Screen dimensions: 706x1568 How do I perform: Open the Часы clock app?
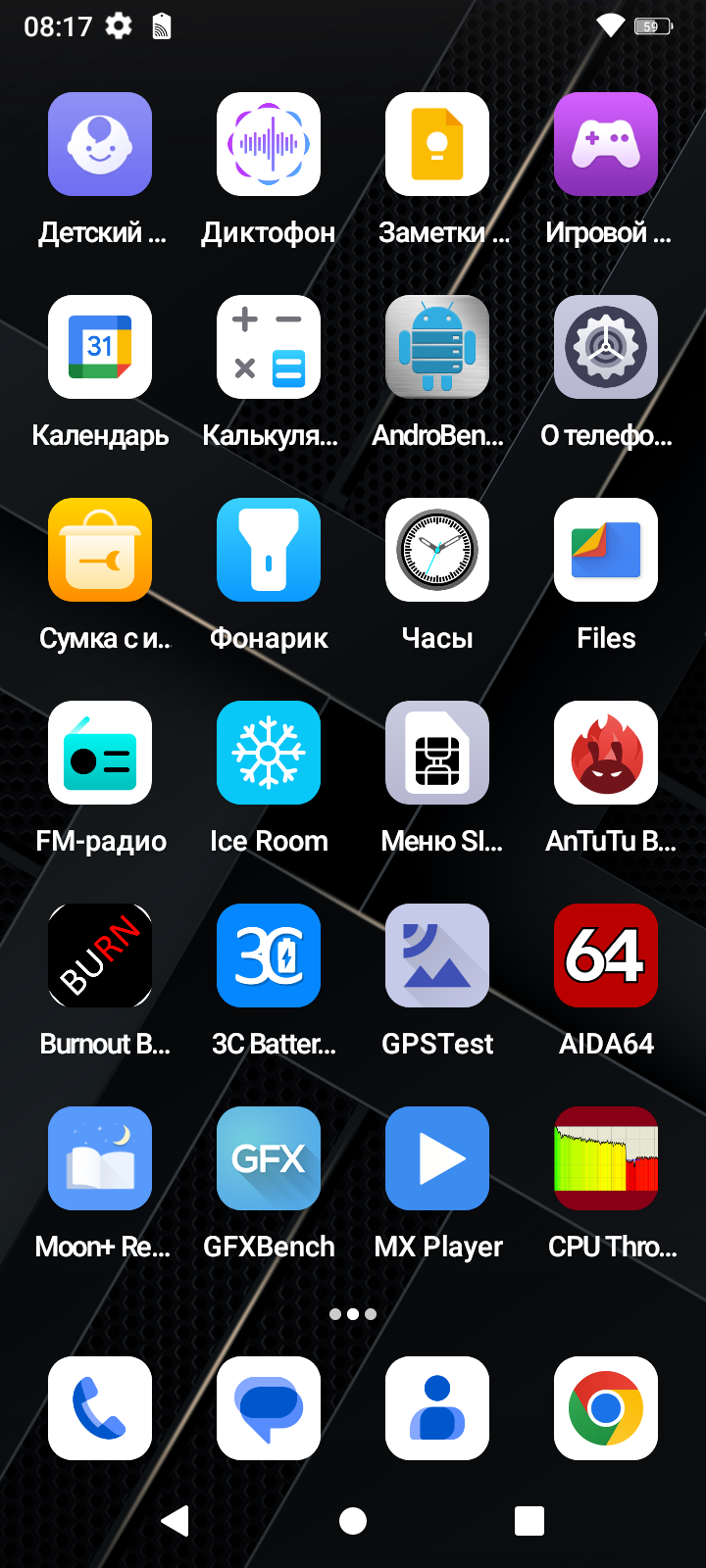[x=437, y=550]
